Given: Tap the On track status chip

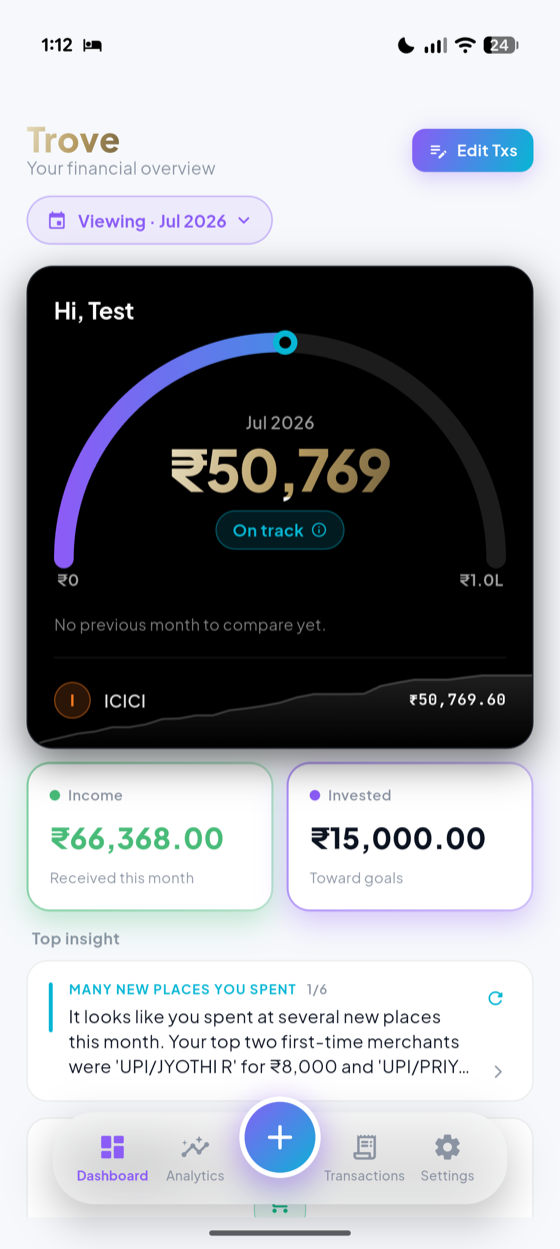Looking at the screenshot, I should pyautogui.click(x=280, y=530).
